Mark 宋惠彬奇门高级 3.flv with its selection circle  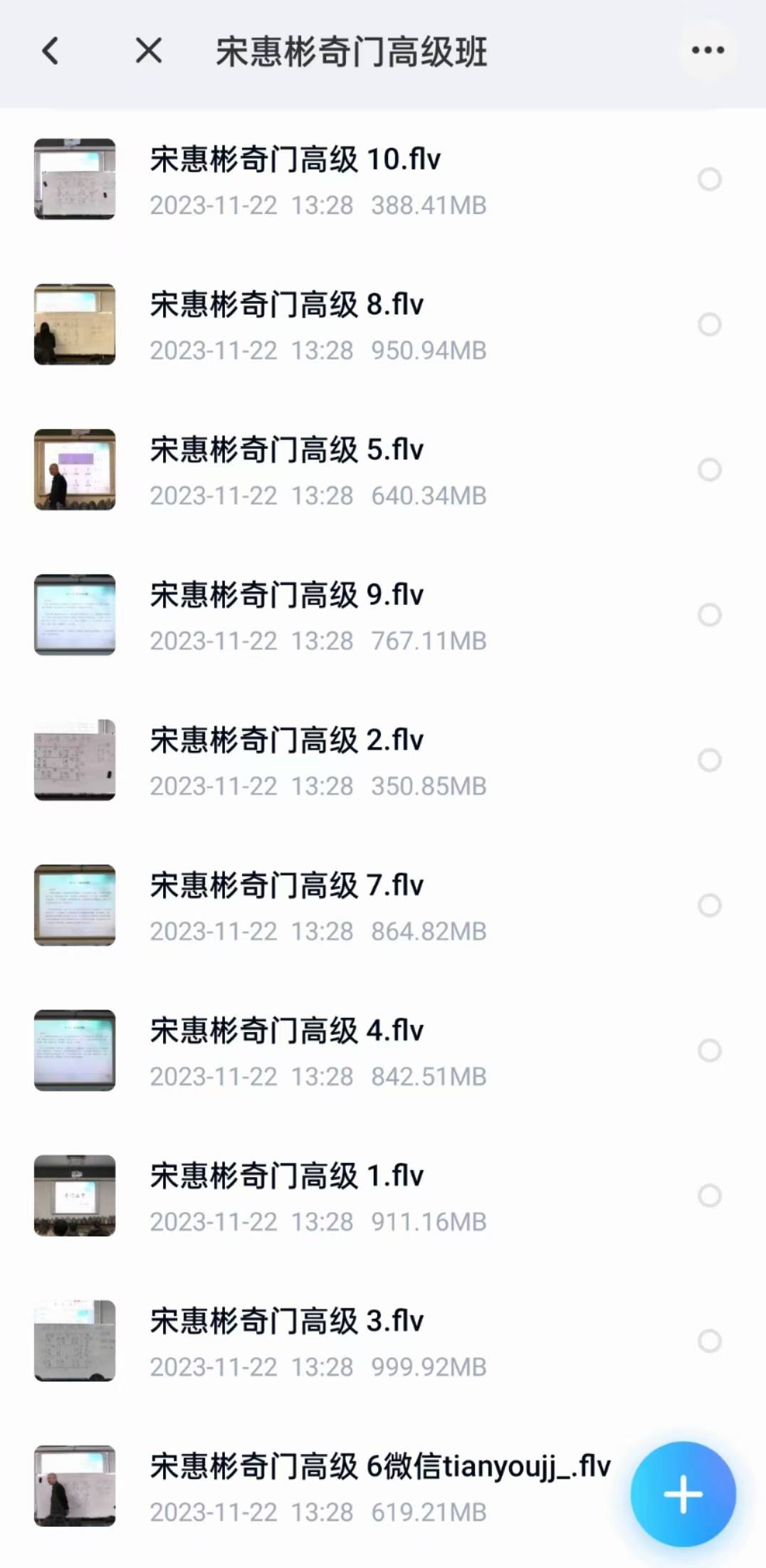point(709,1341)
